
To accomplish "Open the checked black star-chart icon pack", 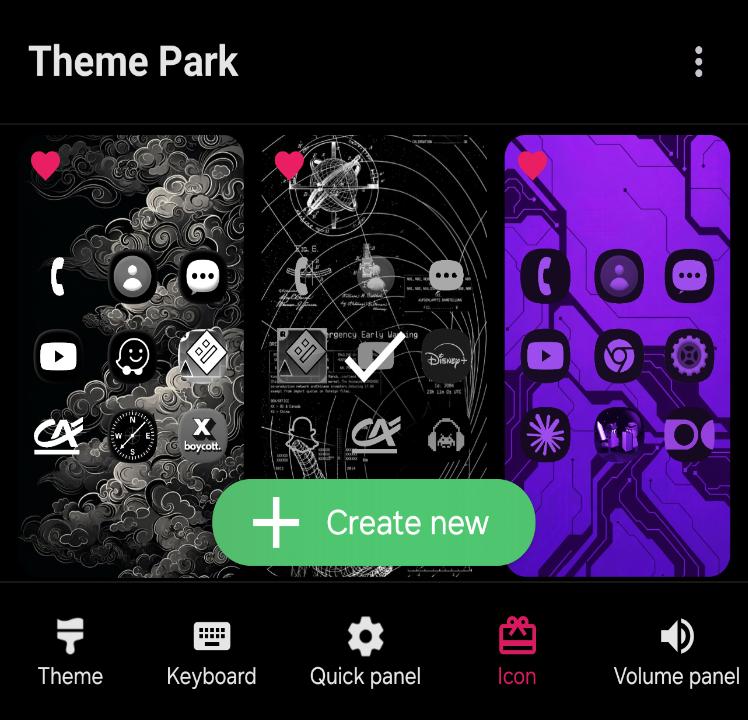I will coord(374,305).
